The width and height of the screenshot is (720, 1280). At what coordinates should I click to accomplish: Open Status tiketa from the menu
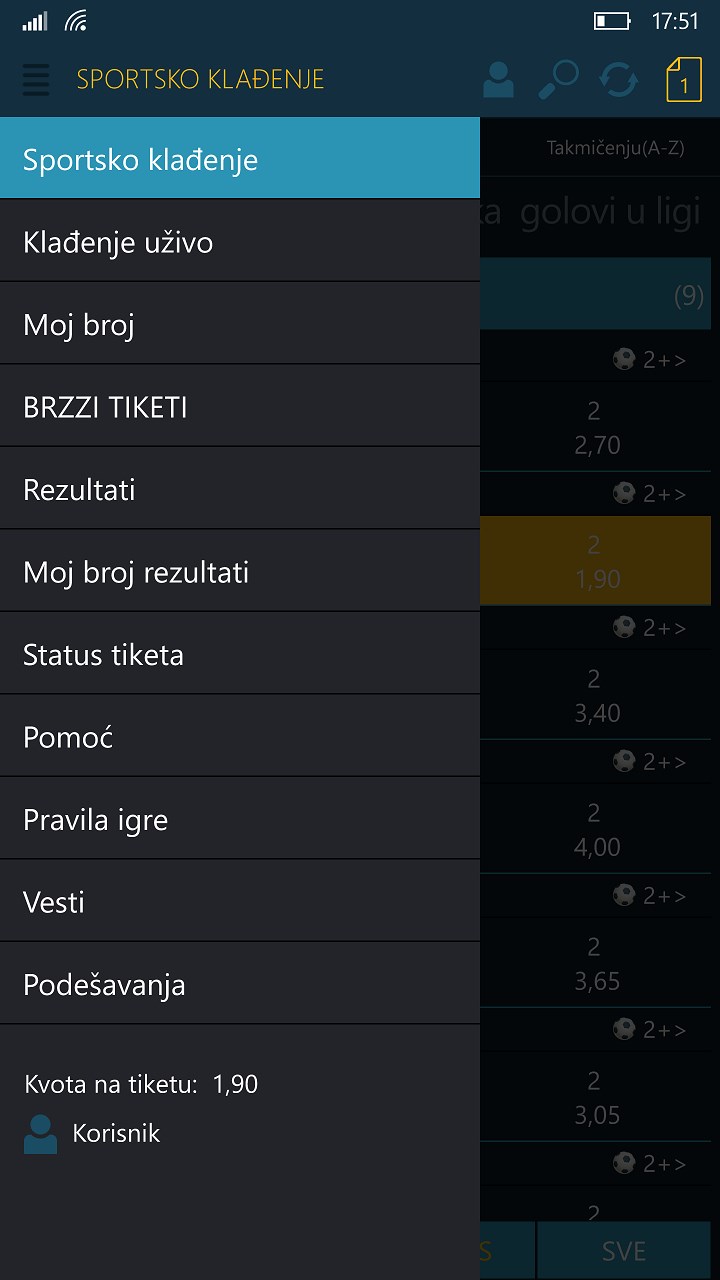point(240,654)
